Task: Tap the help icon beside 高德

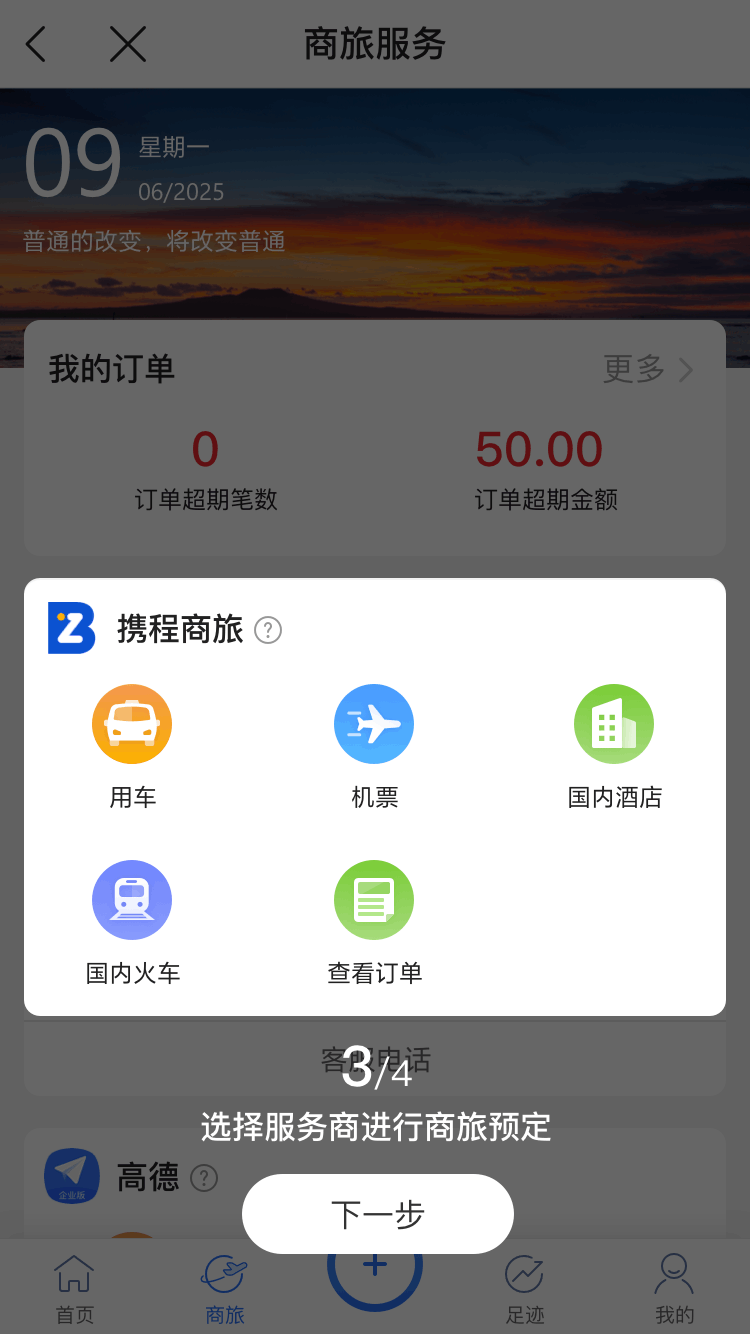Action: pyautogui.click(x=204, y=1178)
